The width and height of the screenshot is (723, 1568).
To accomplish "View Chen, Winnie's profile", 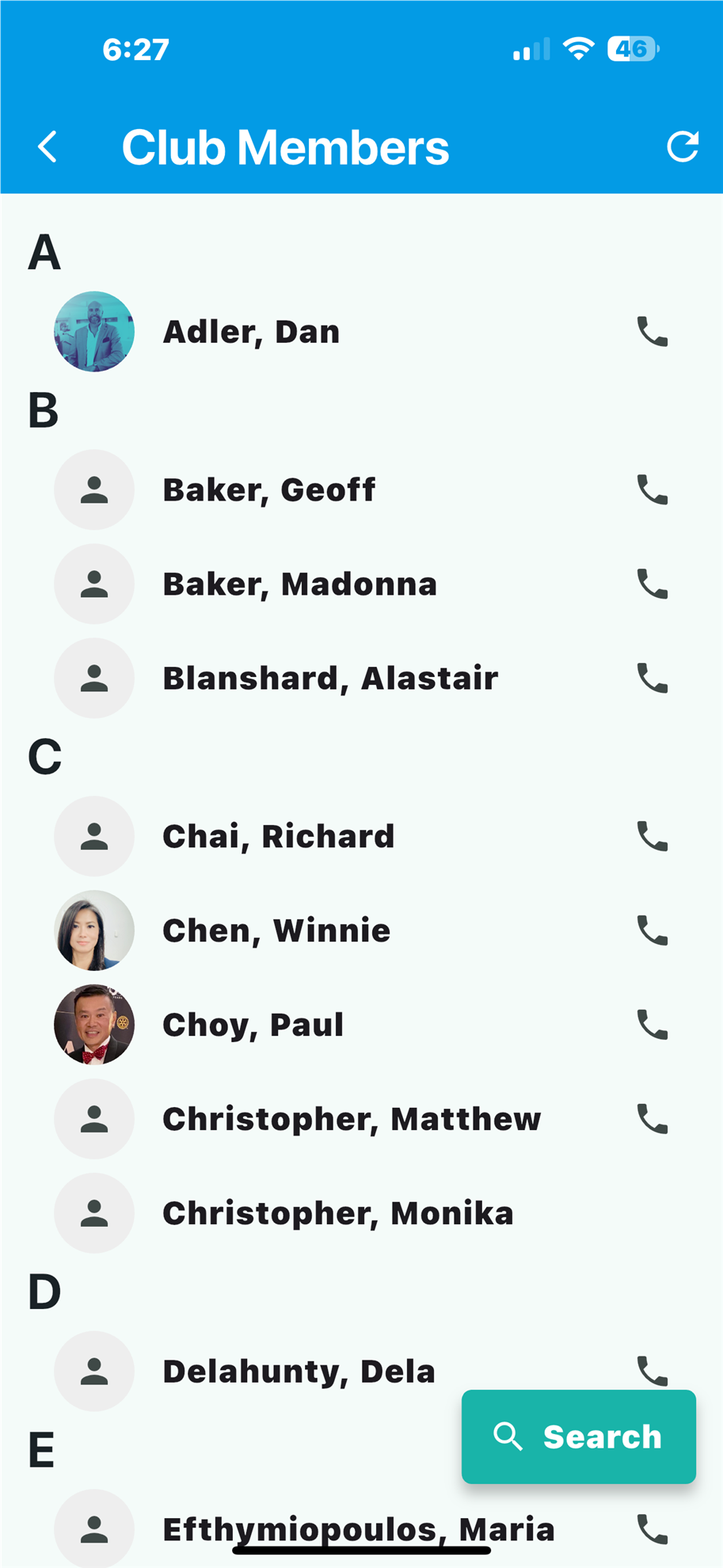I will [x=276, y=931].
